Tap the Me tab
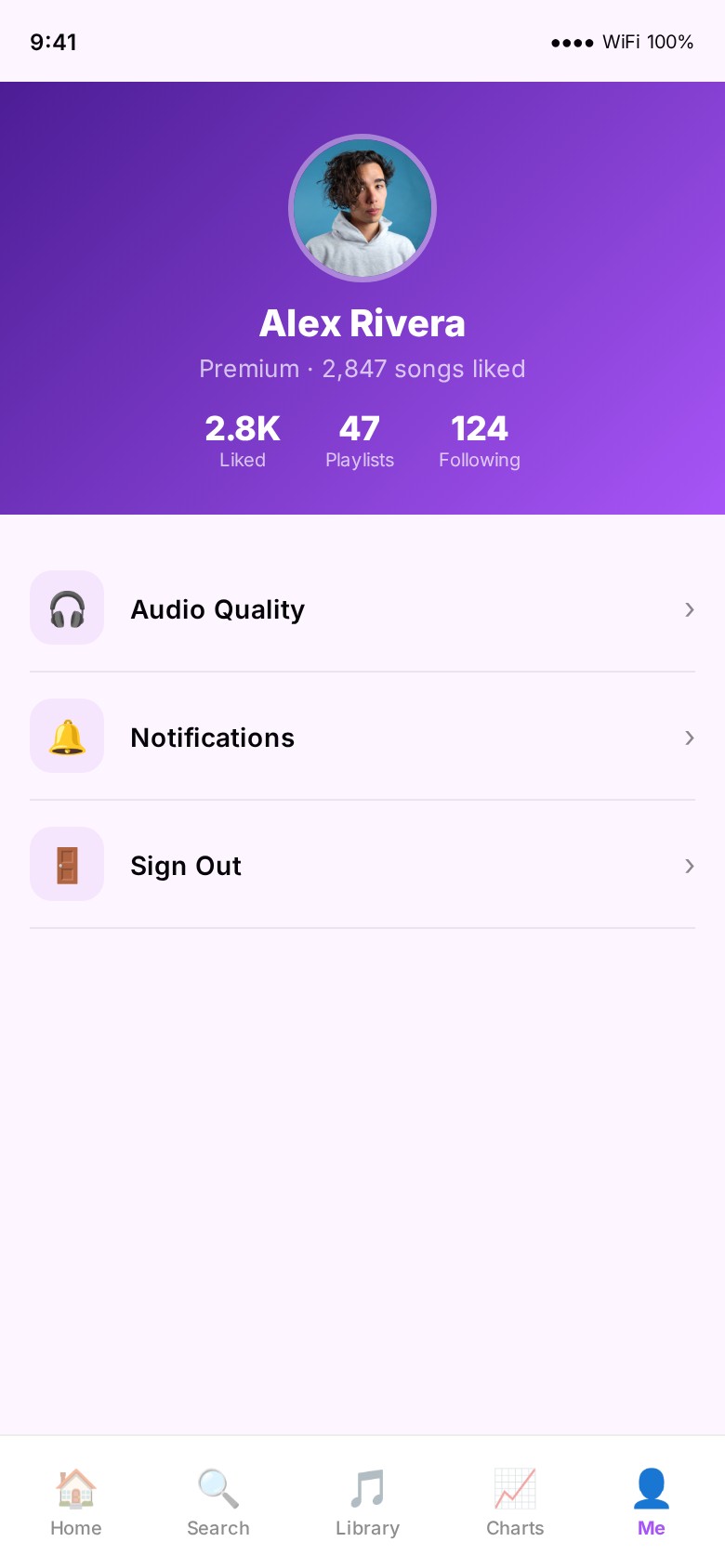 click(651, 1502)
